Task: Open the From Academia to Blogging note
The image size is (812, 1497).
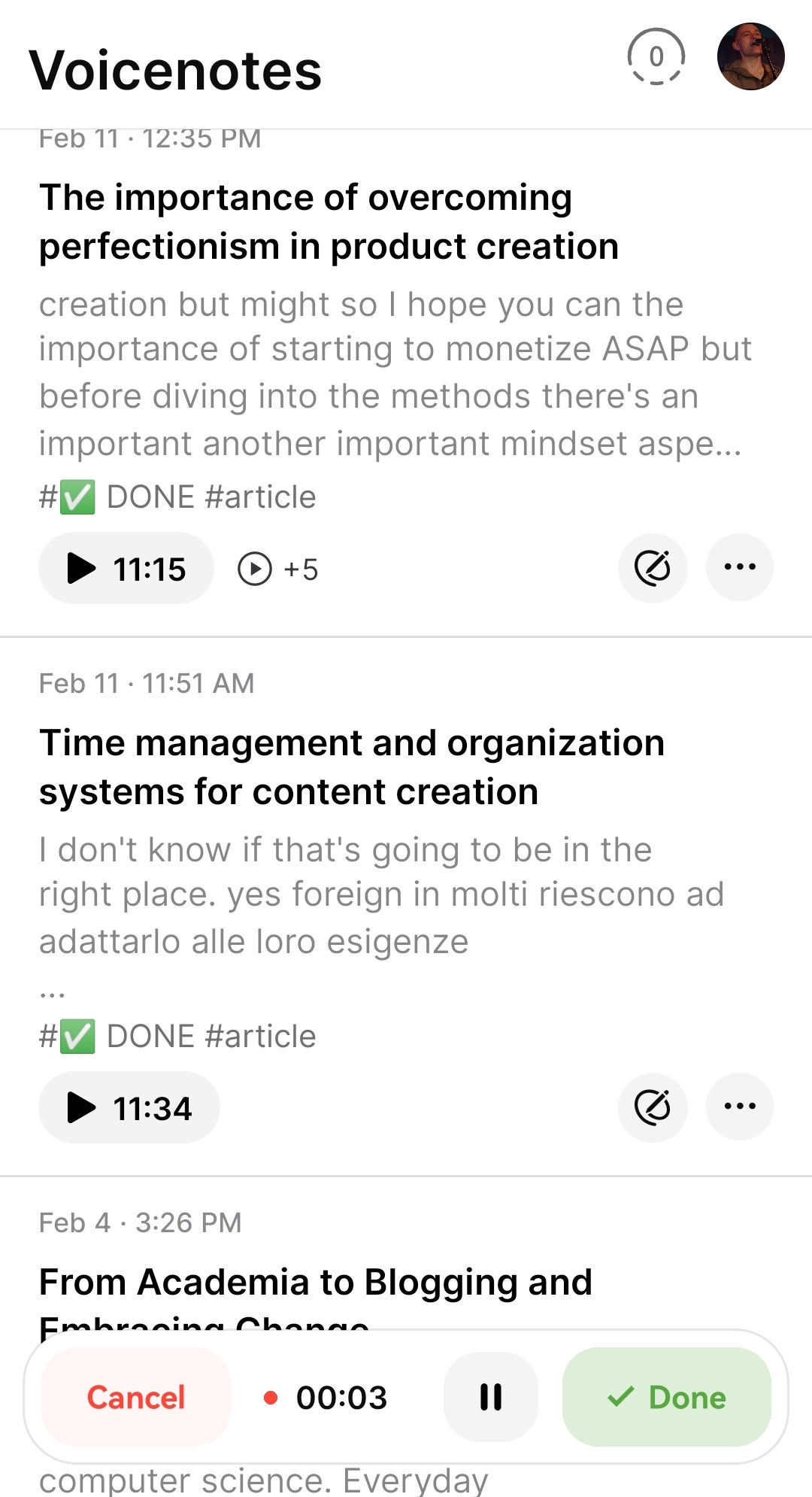Action: (x=316, y=1283)
